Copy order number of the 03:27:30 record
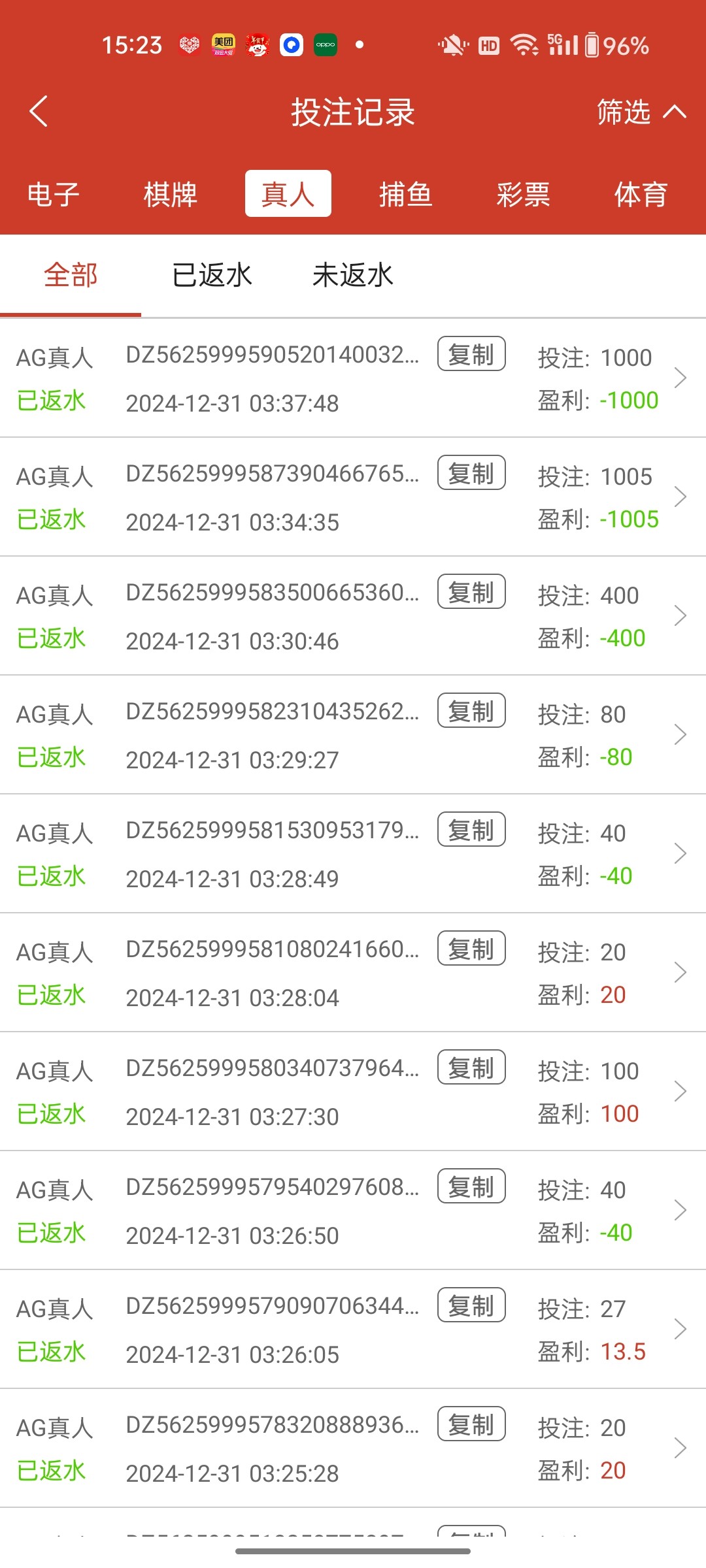Screen dimensions: 706x1568 pos(471,1068)
